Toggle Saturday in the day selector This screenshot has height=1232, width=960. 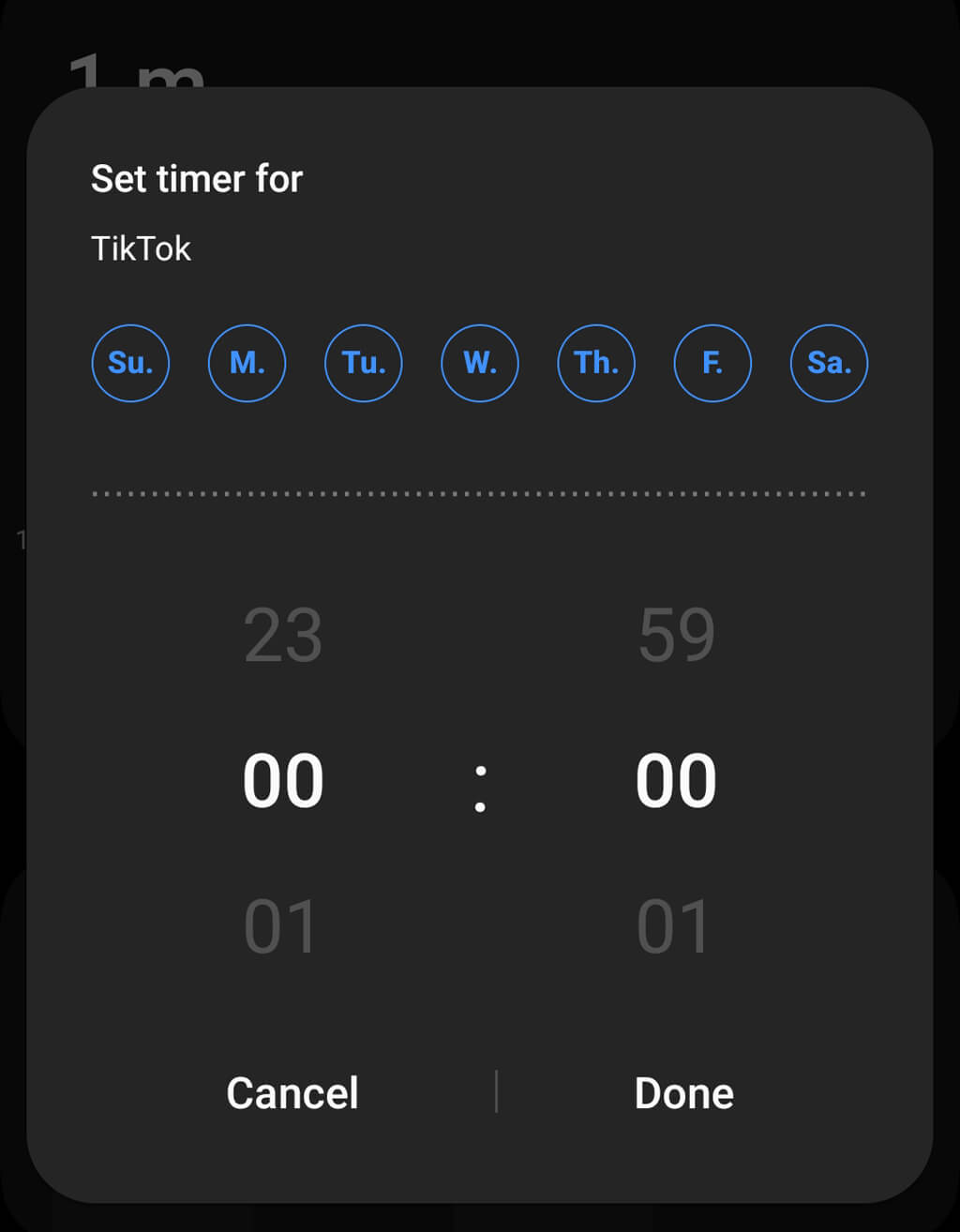pos(830,363)
